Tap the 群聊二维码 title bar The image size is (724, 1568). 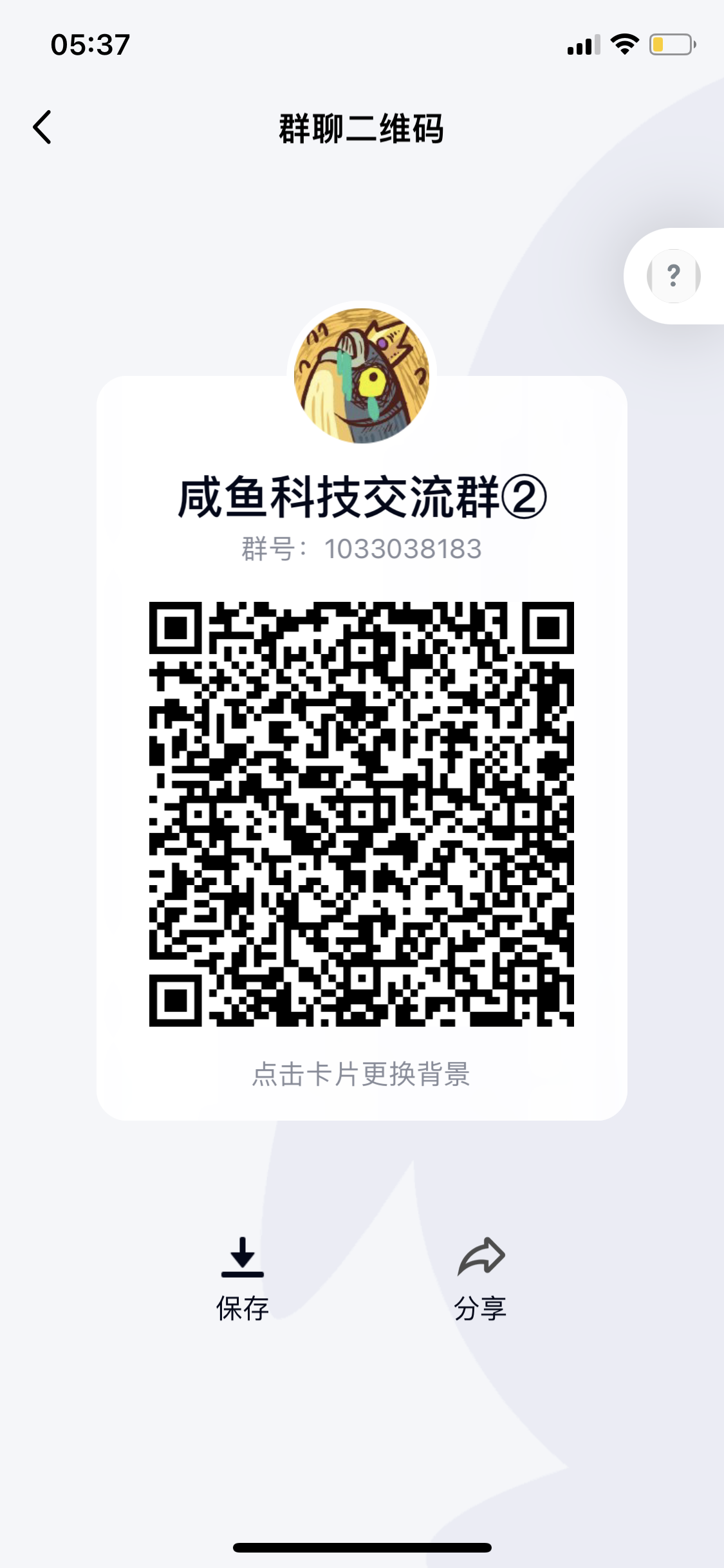coord(362,127)
